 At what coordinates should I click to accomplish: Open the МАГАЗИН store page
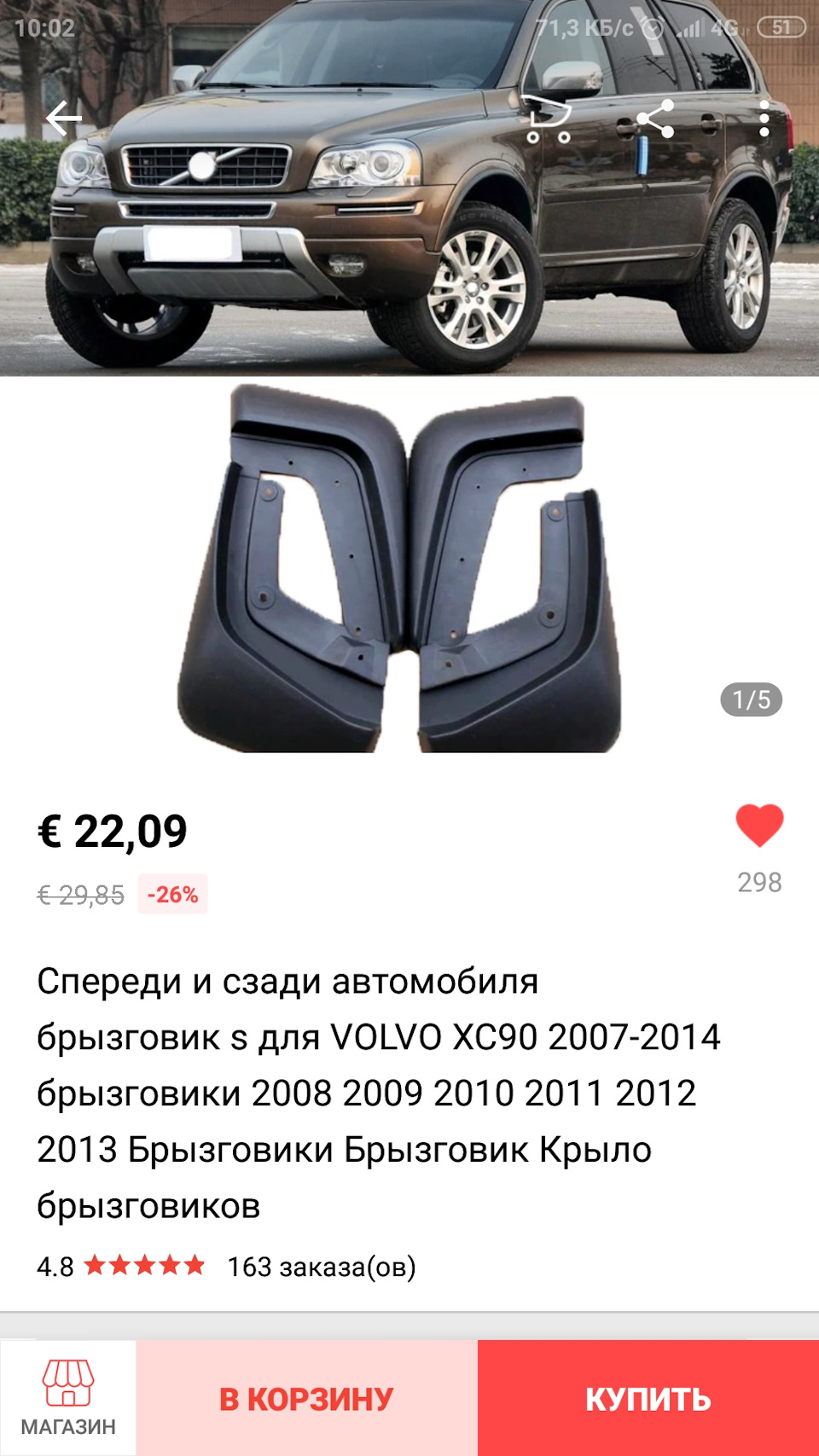click(x=68, y=1397)
